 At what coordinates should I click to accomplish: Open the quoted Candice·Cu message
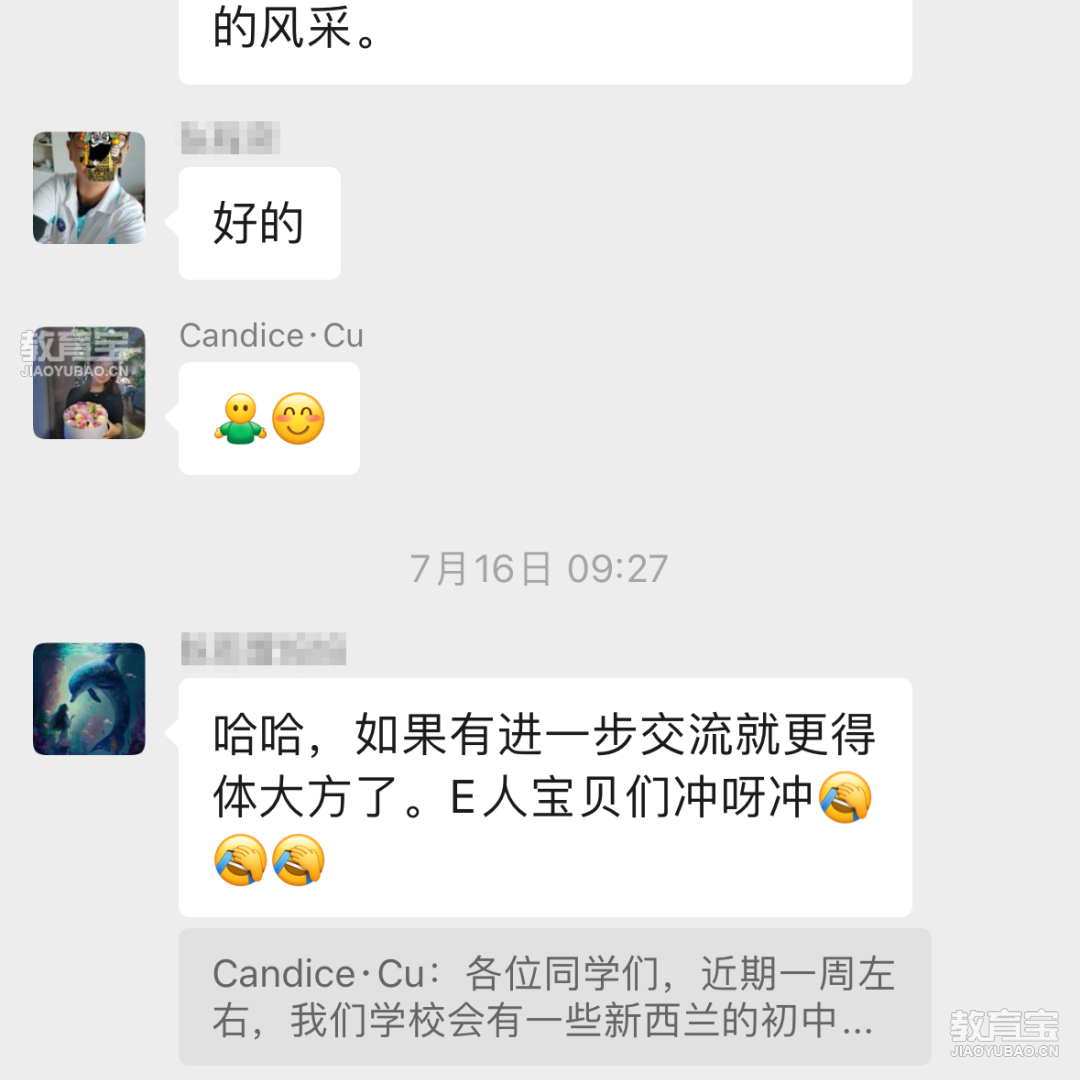554,996
